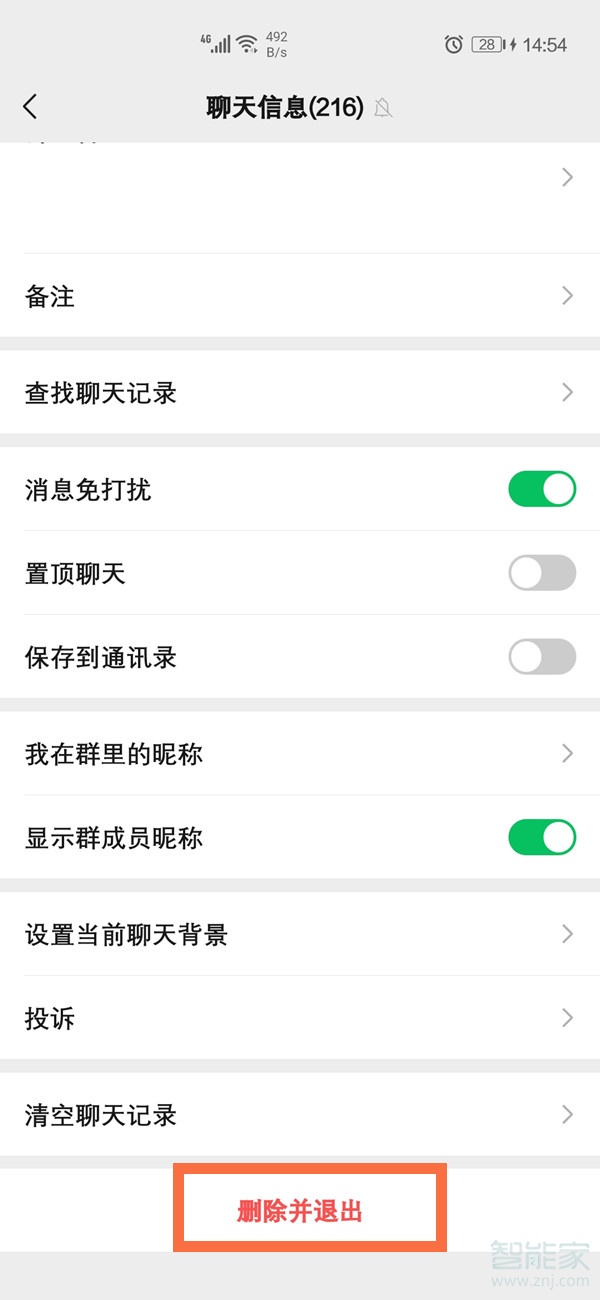Disable 显示群成员昵称
600x1300 pixels.
(542, 837)
